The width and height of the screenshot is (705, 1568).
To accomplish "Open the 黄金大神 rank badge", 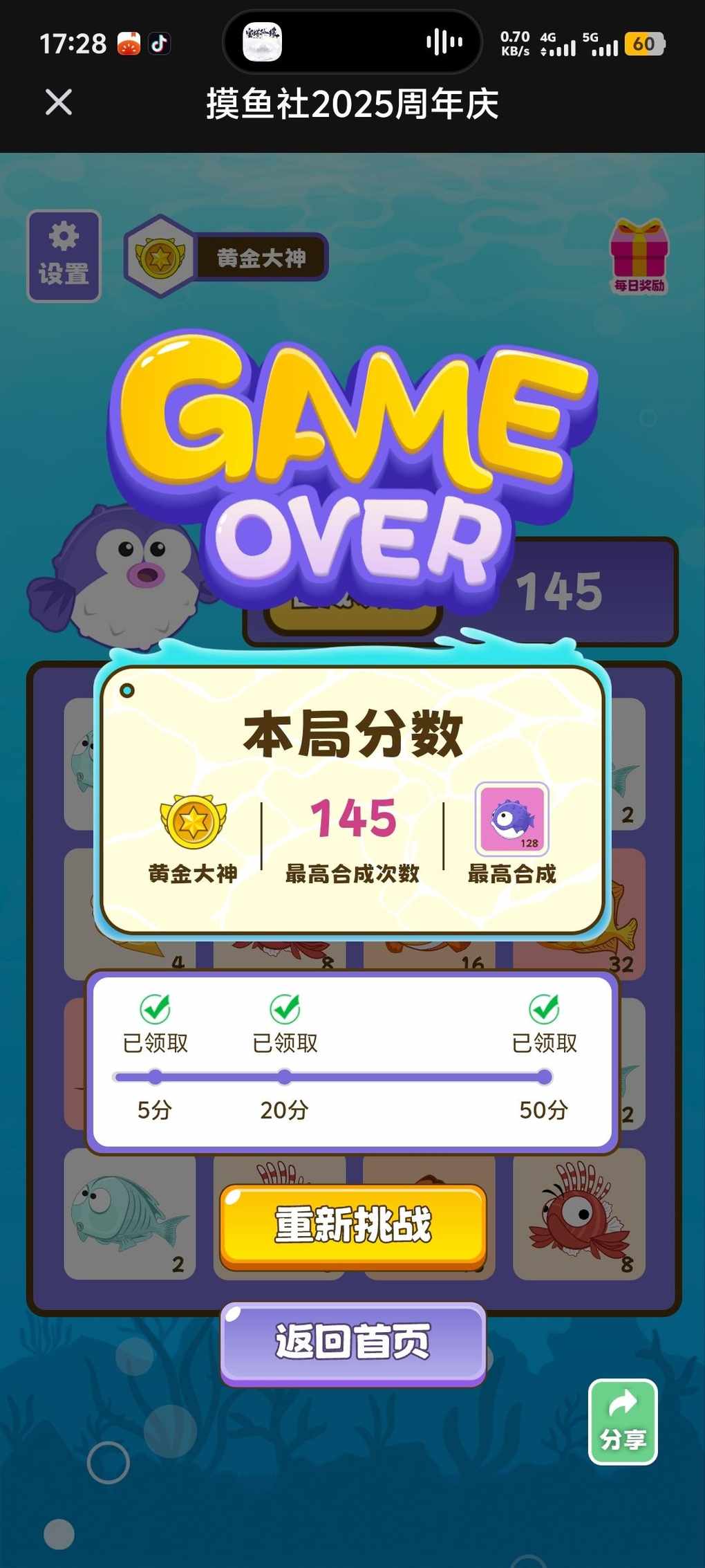I will coord(227,257).
